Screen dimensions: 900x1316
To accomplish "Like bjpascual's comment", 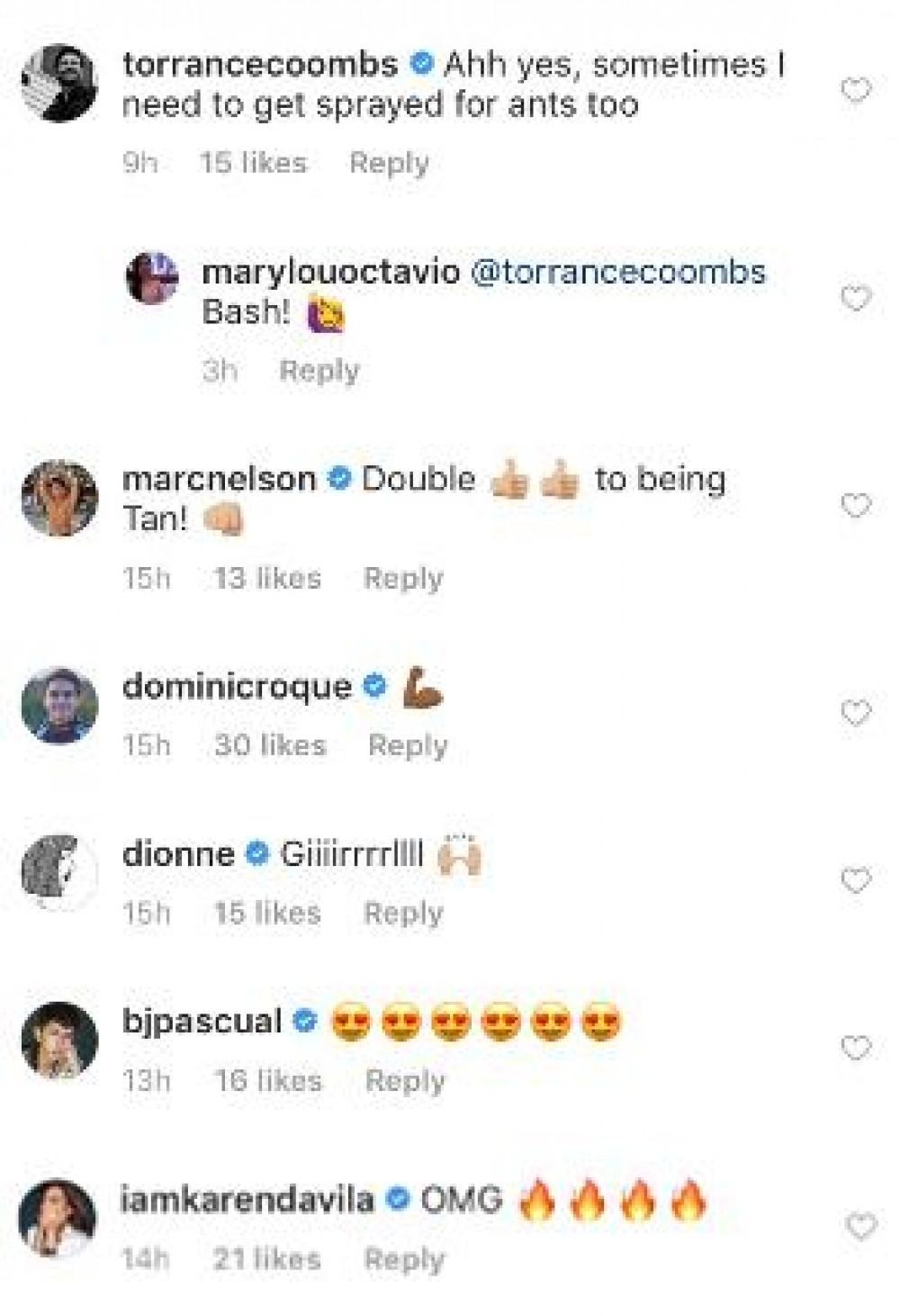I will (856, 1048).
